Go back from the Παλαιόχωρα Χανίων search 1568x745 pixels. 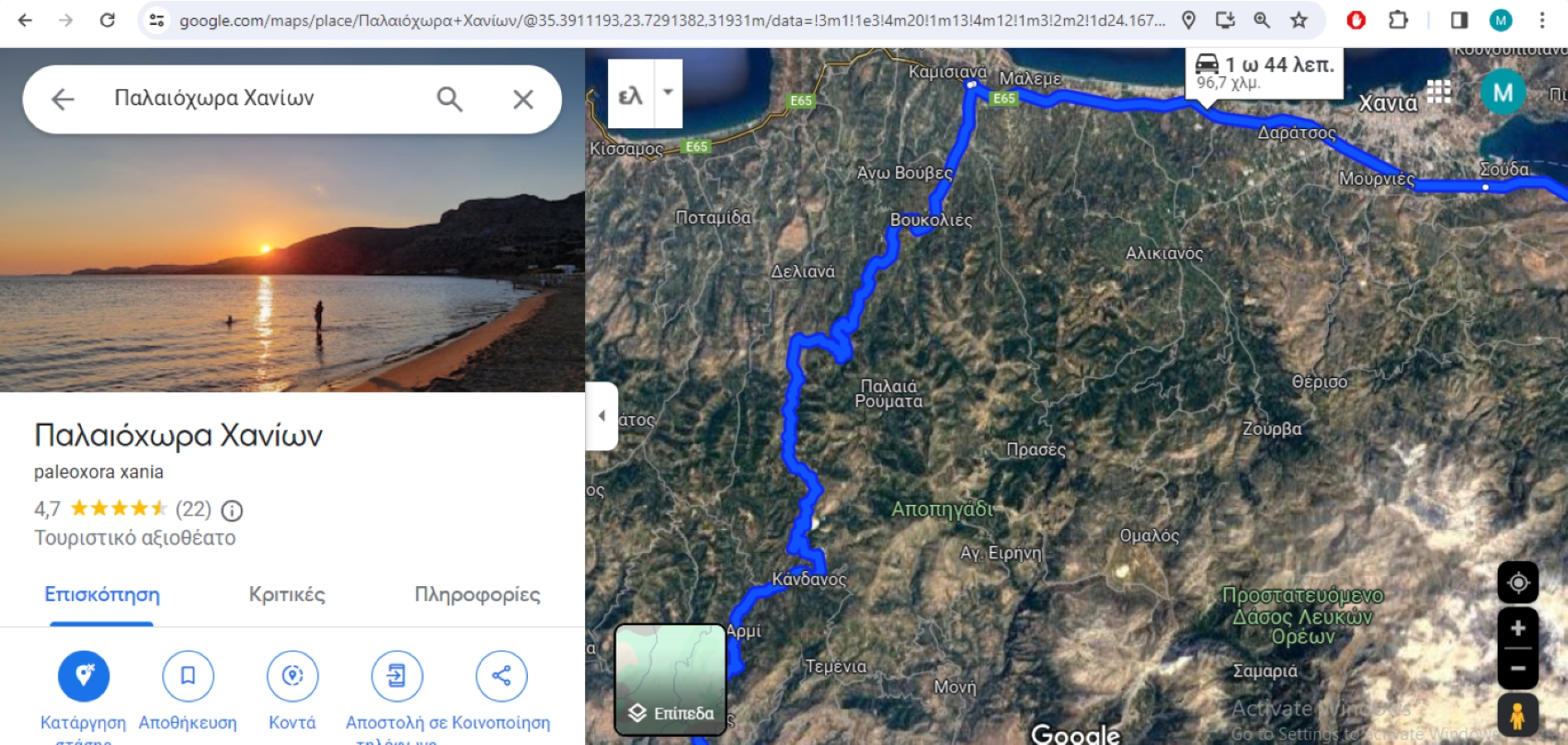[x=63, y=99]
